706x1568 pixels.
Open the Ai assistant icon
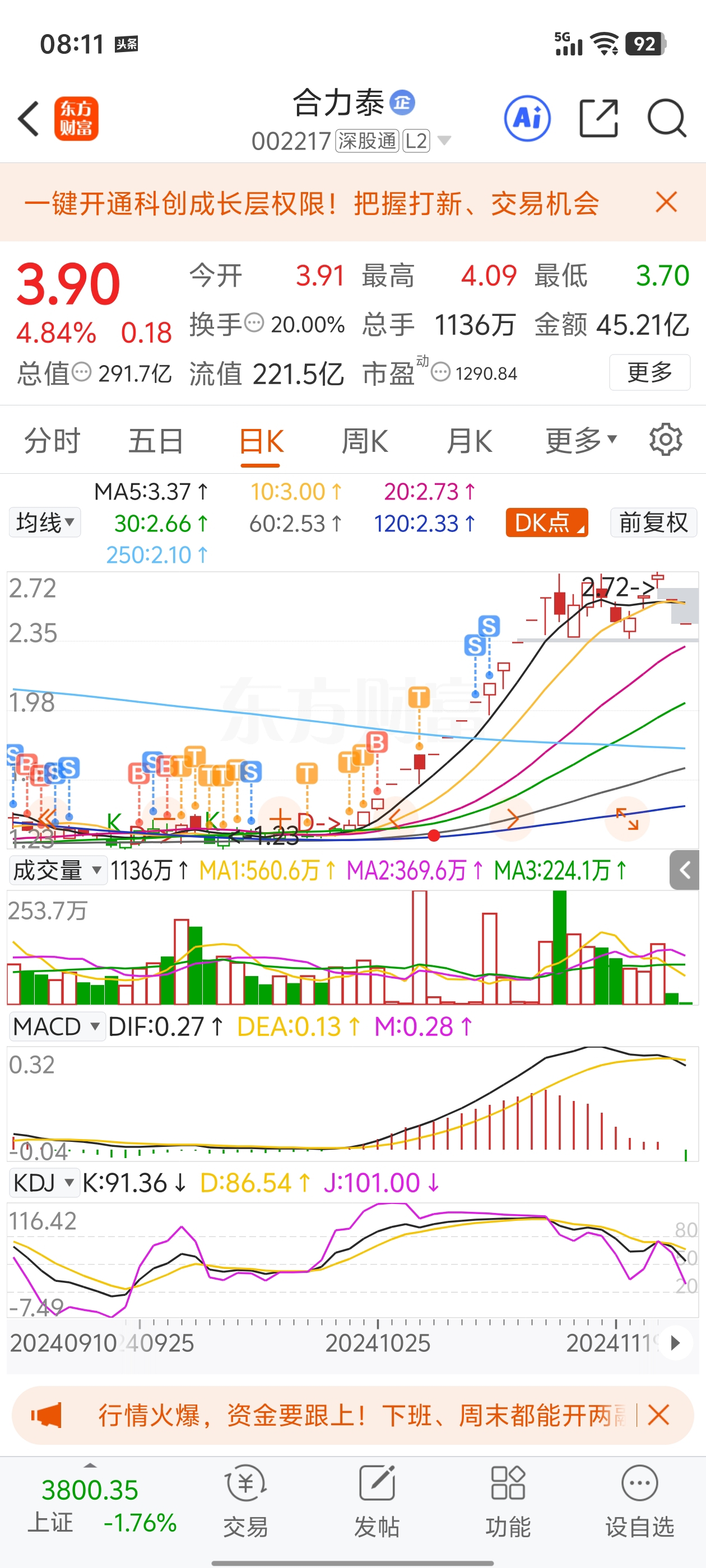pos(527,118)
